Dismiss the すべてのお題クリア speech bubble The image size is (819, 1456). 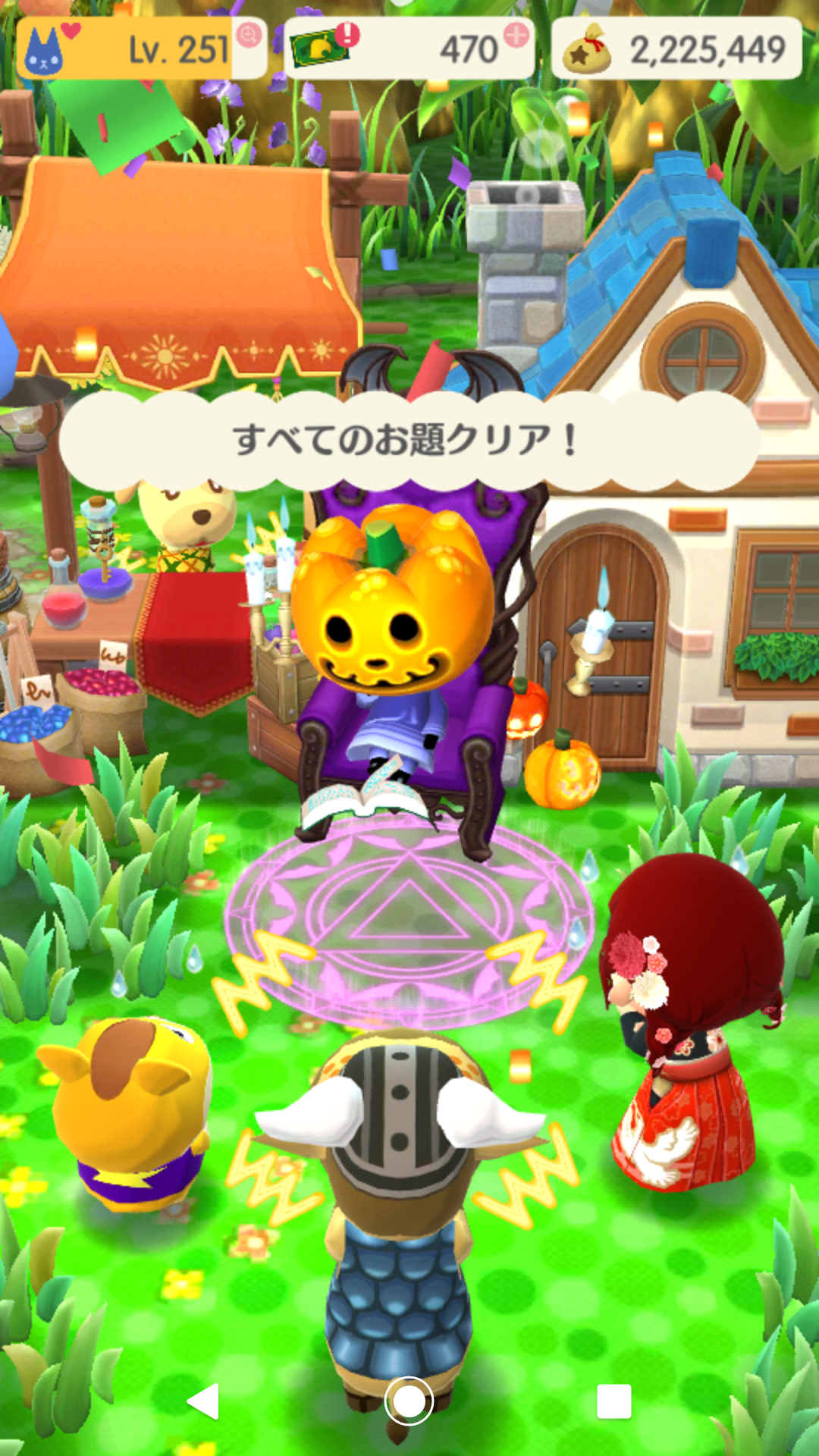point(408,440)
